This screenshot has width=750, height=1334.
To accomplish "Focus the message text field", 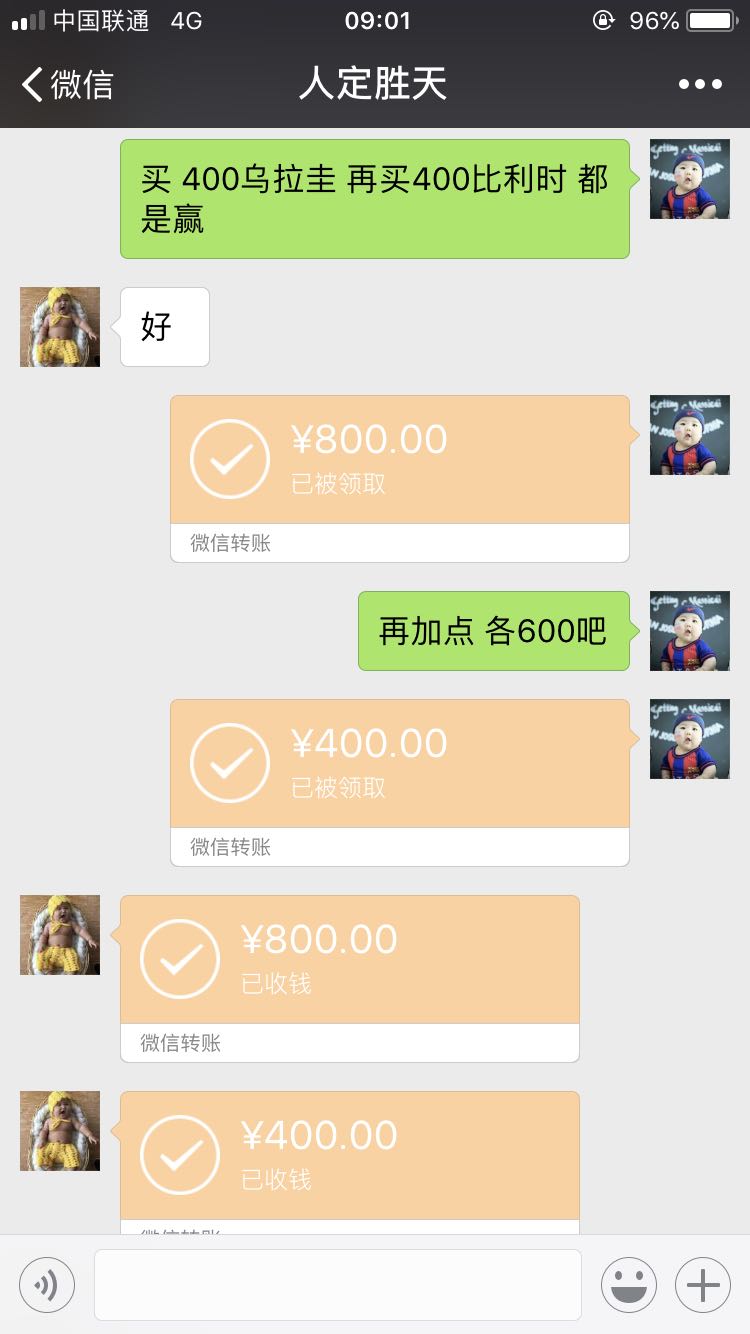I will pos(338,1284).
